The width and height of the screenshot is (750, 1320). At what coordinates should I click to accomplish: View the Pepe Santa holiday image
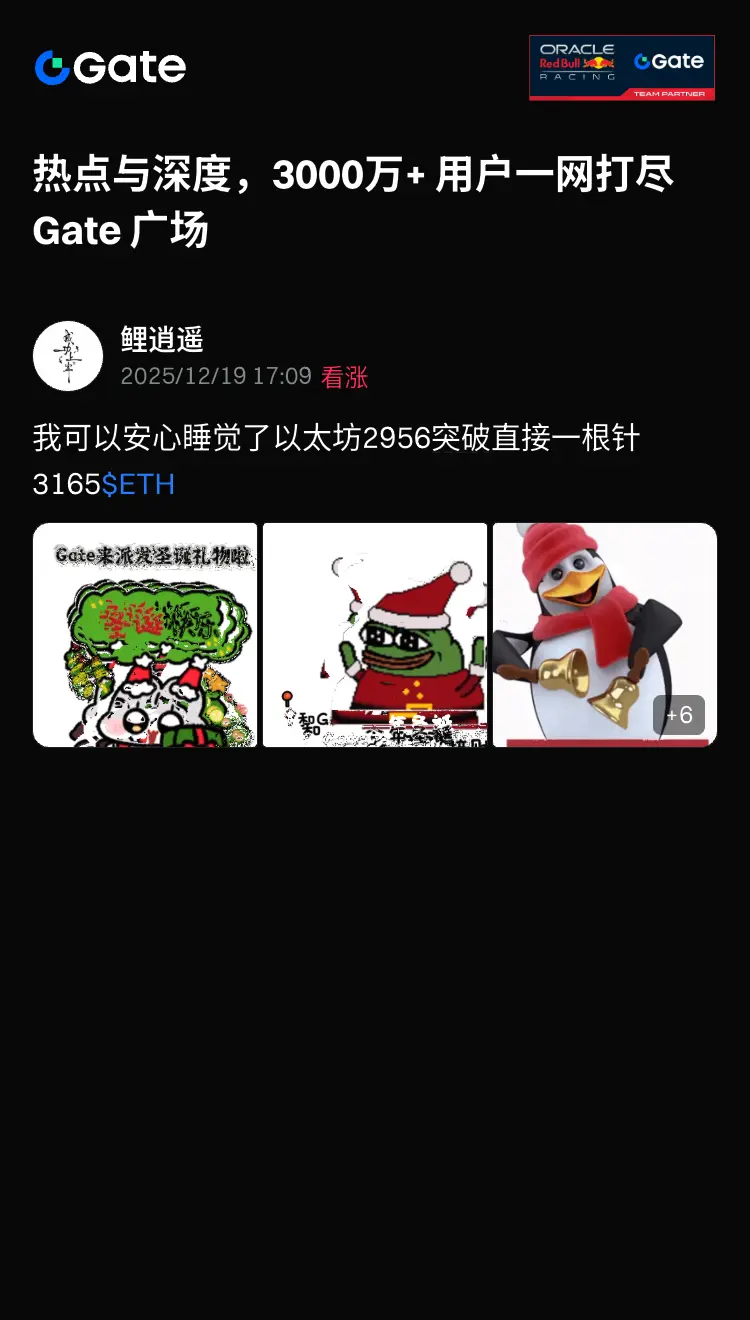(x=374, y=635)
